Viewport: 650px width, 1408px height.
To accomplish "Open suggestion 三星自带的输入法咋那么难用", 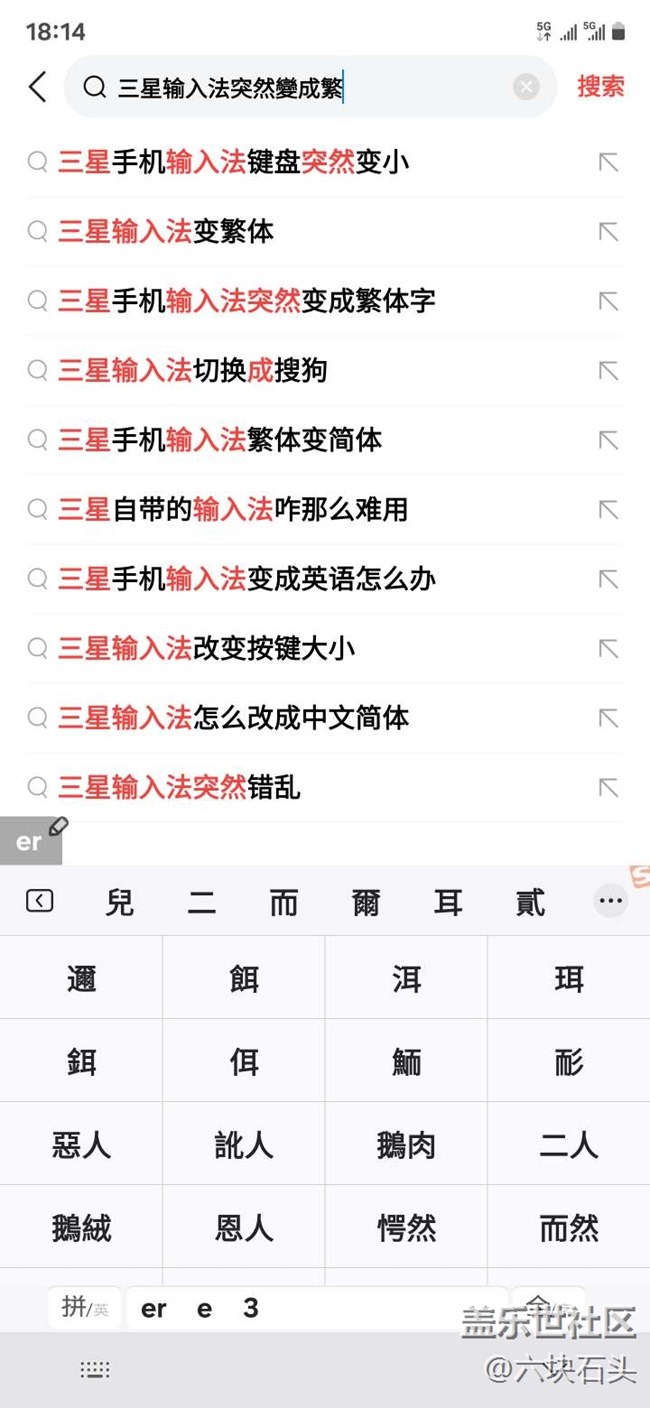I will tap(233, 510).
